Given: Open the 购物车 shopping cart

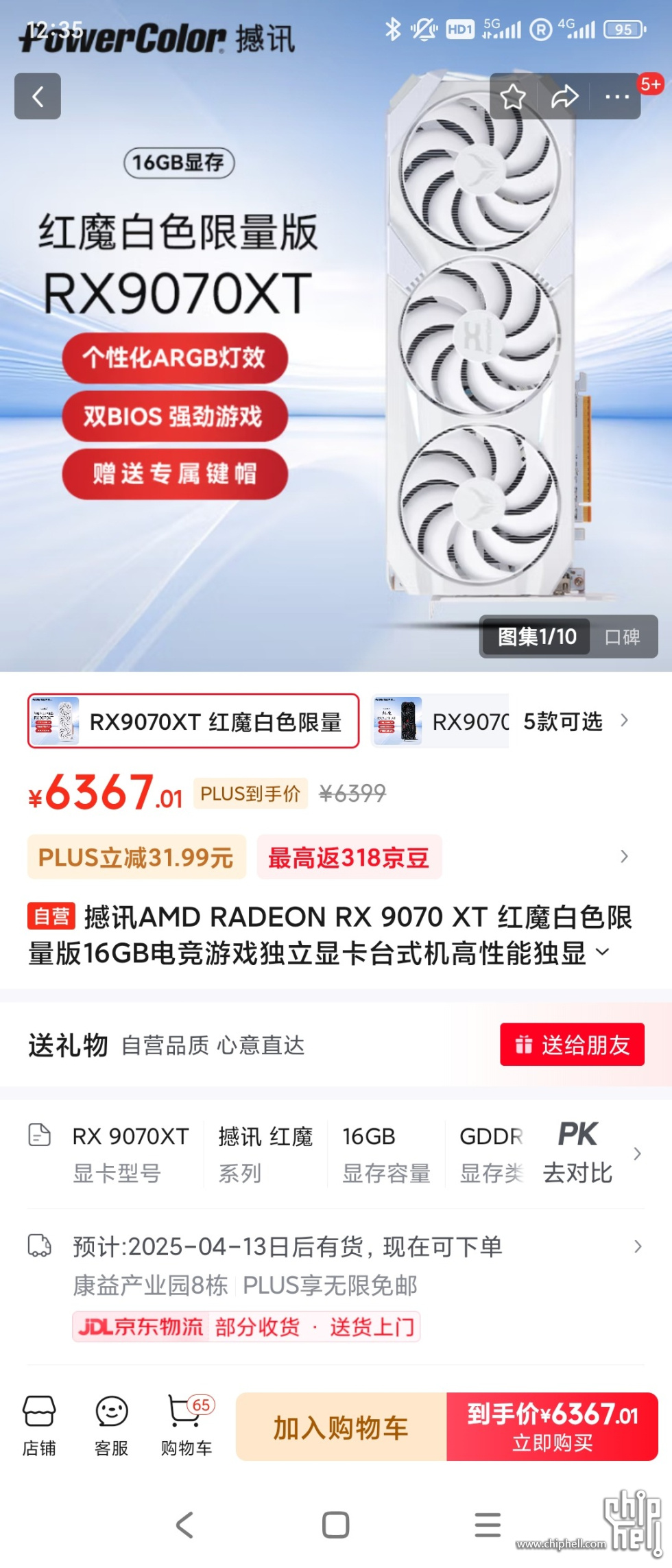Looking at the screenshot, I should 187,1426.
